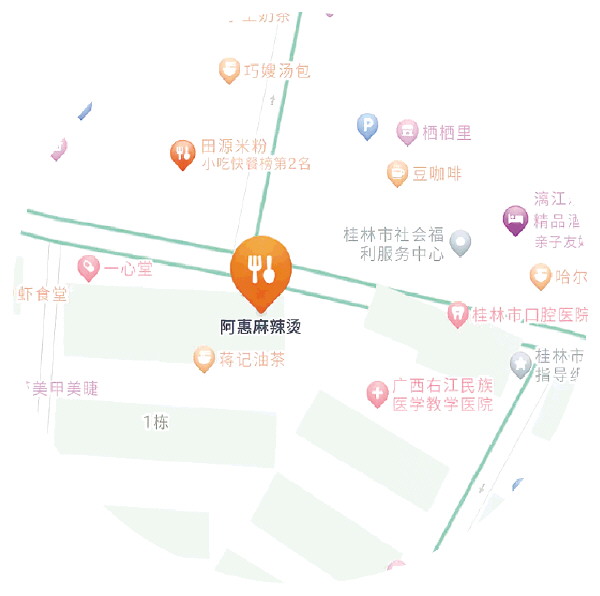The height and width of the screenshot is (596, 600).
Task: Open 豆咖啡 cafe marker
Action: [398, 174]
